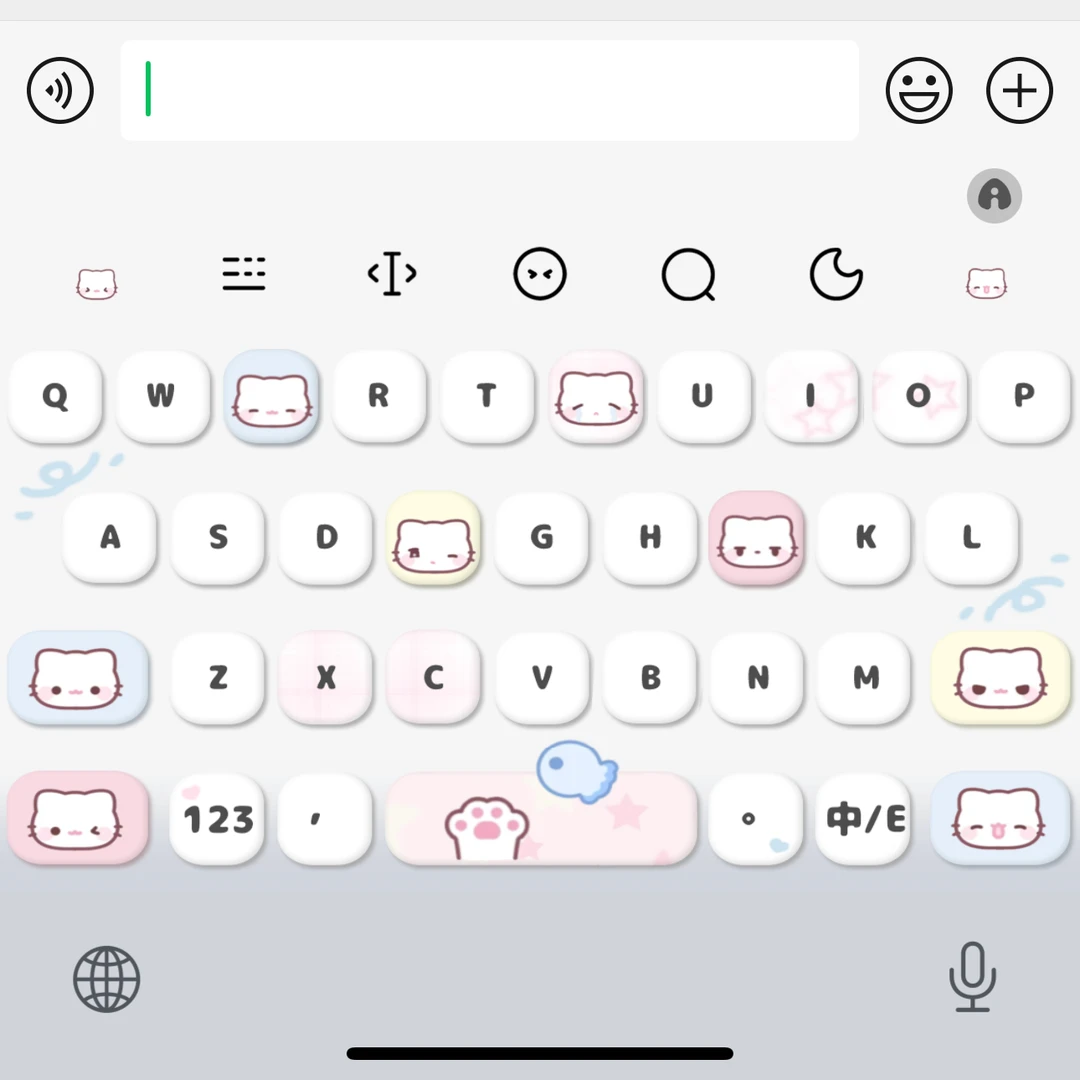Toggle keyboard night mode moon
The height and width of the screenshot is (1080, 1080).
tap(836, 273)
